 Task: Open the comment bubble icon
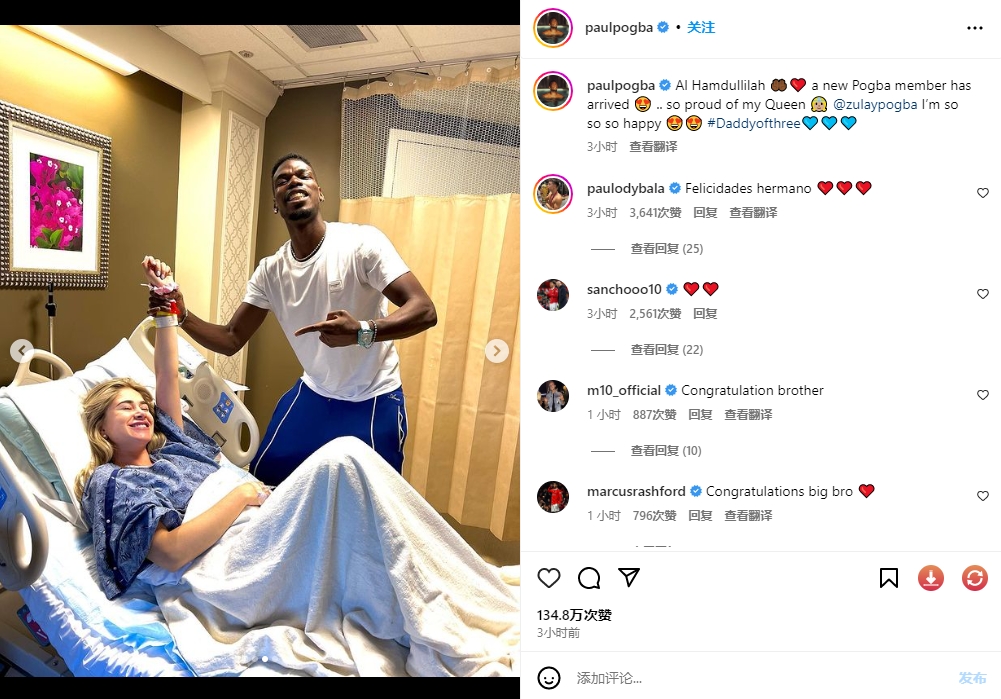tap(589, 577)
